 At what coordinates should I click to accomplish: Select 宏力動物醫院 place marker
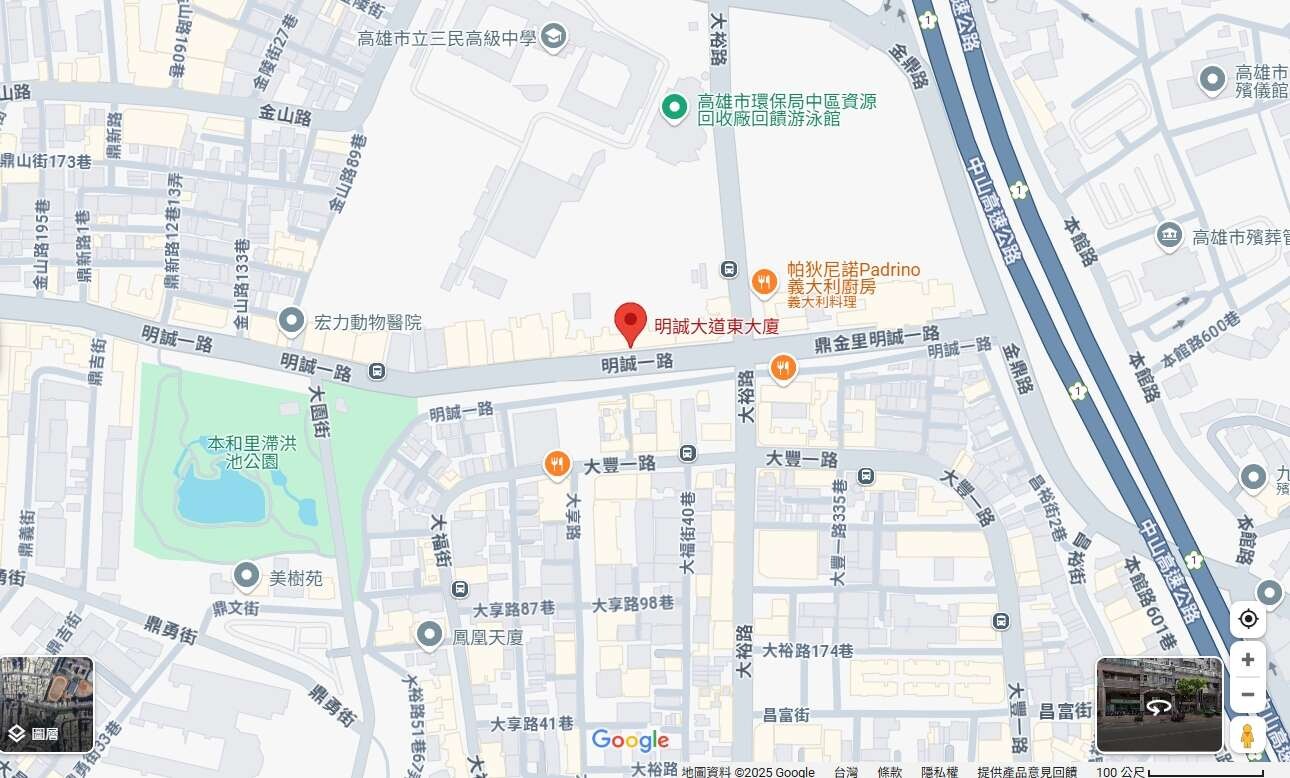click(x=292, y=321)
